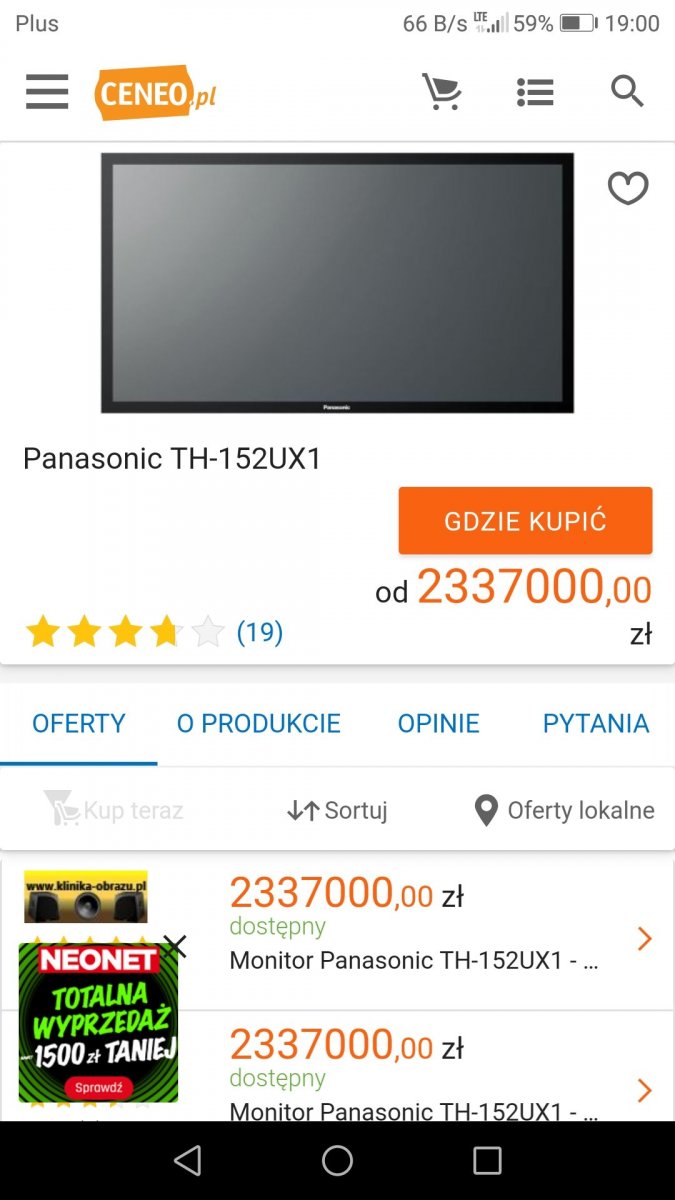Add Panasonic TH-152UX1 to favorites with the heart icon
675x1200 pixels.
(x=628, y=188)
